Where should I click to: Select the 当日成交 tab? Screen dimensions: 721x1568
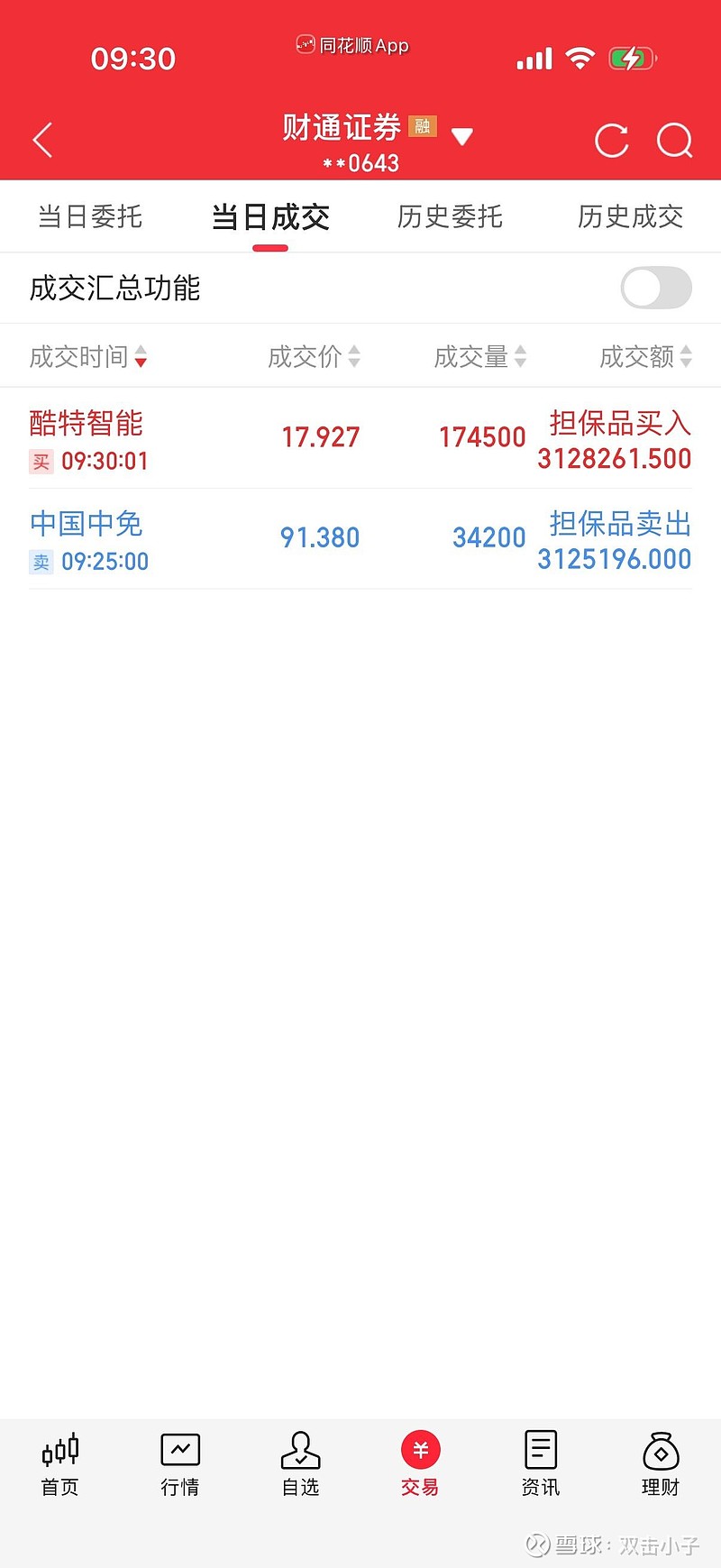270,216
